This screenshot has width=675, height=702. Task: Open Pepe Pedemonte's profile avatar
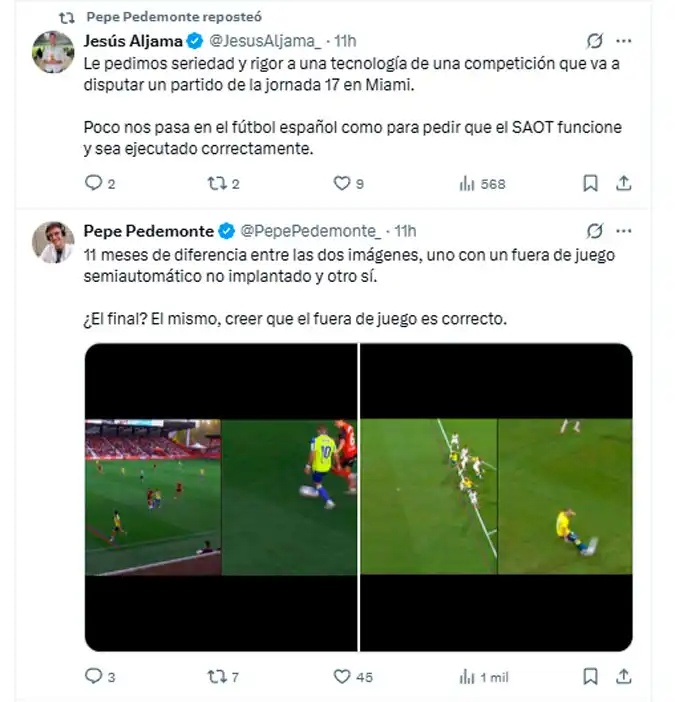click(54, 242)
